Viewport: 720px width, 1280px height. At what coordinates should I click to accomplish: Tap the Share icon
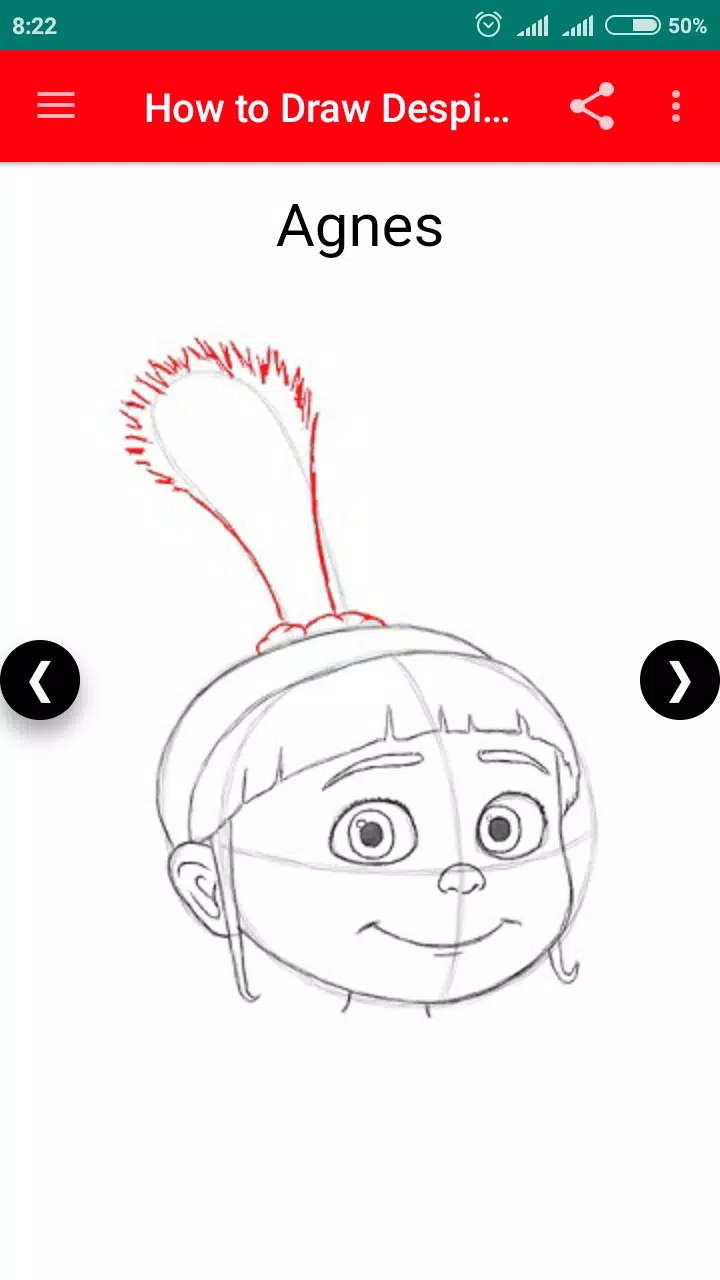pos(592,106)
